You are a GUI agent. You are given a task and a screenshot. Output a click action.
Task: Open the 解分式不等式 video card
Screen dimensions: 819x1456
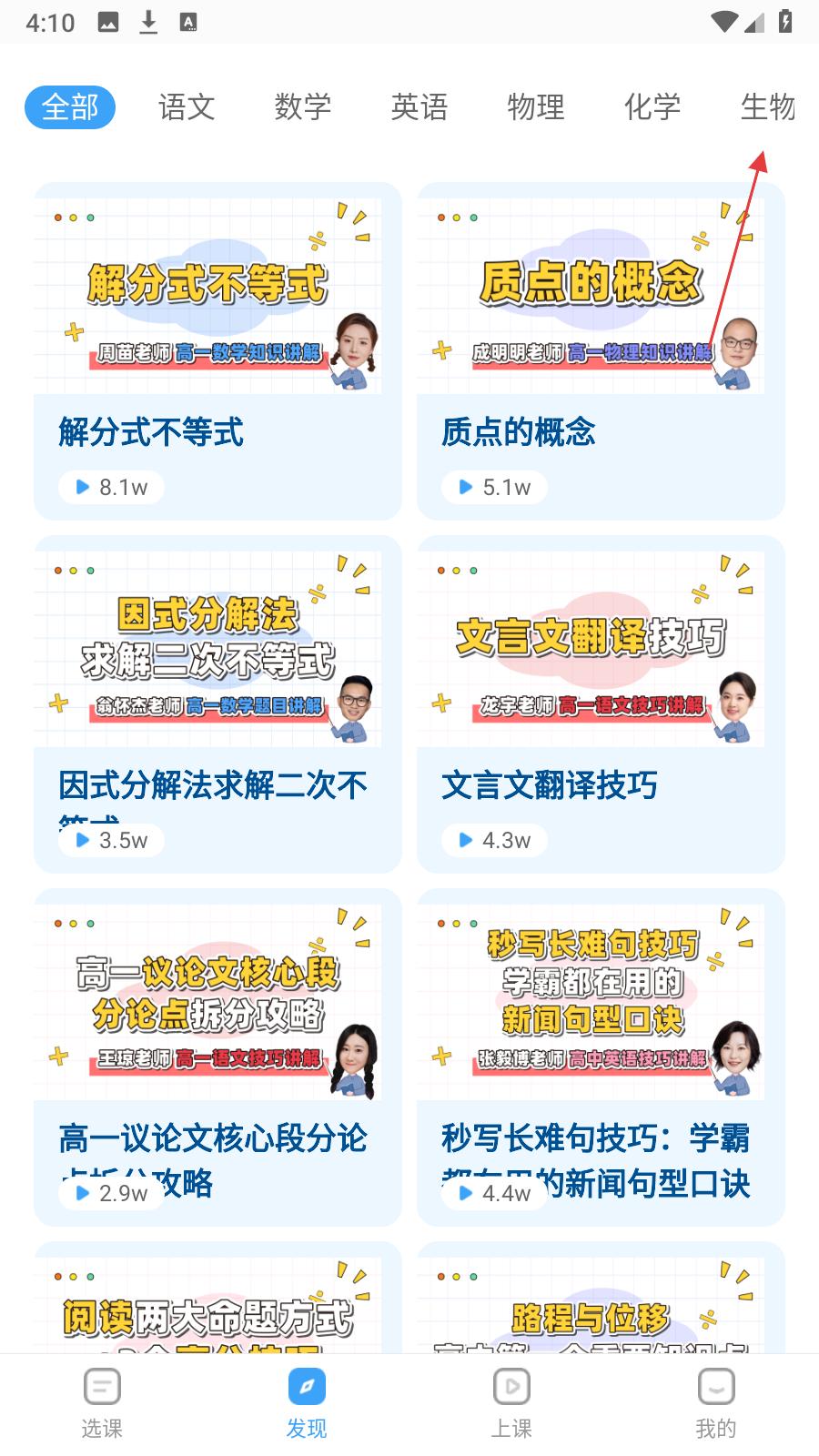217,350
